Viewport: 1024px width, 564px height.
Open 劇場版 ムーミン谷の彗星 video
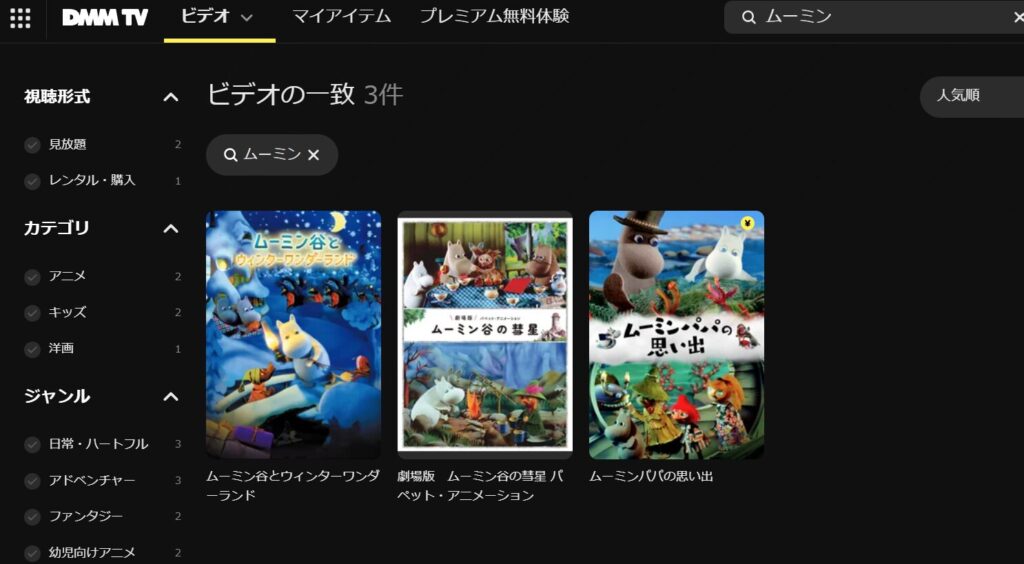point(484,334)
